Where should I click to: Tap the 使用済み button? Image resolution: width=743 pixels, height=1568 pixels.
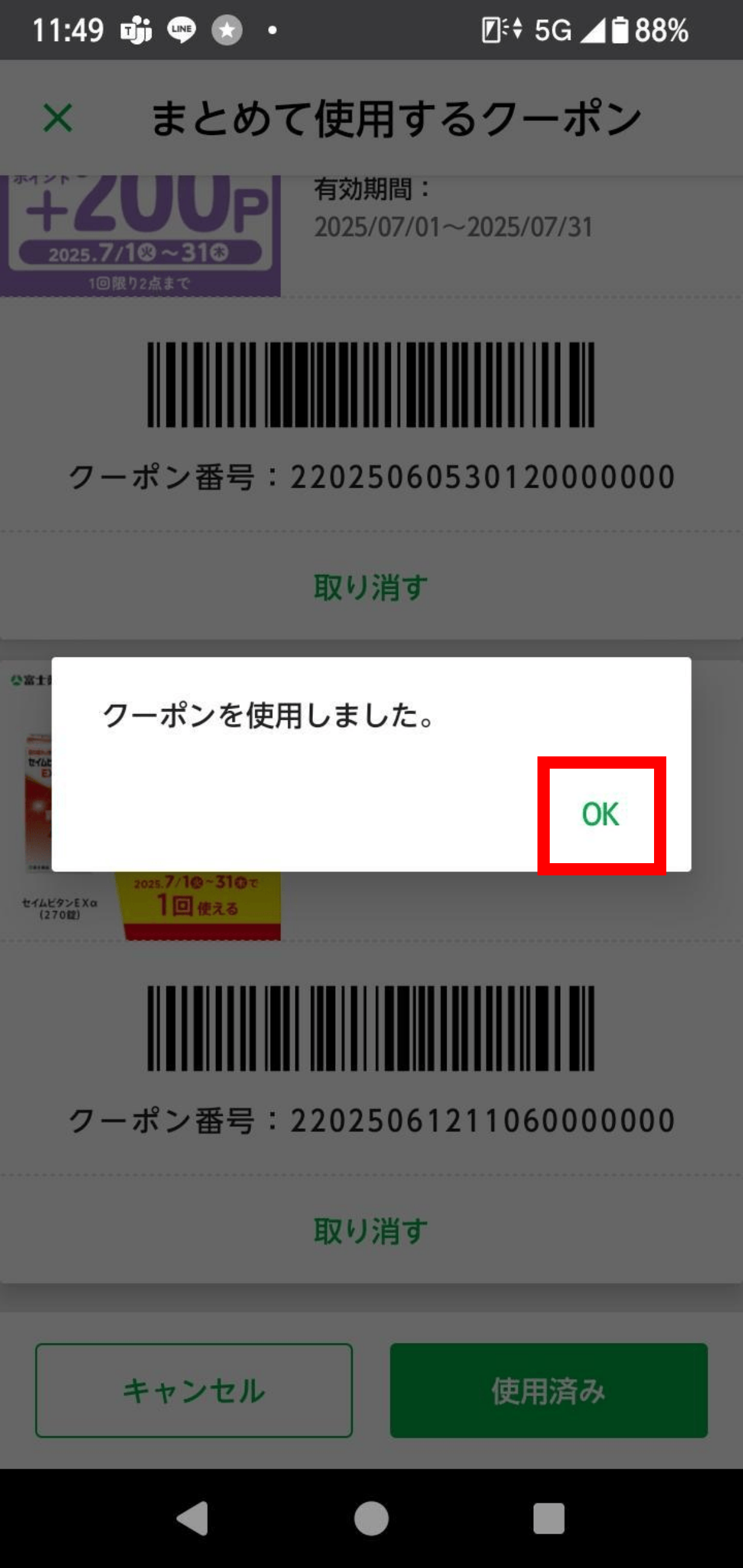[x=549, y=1390]
